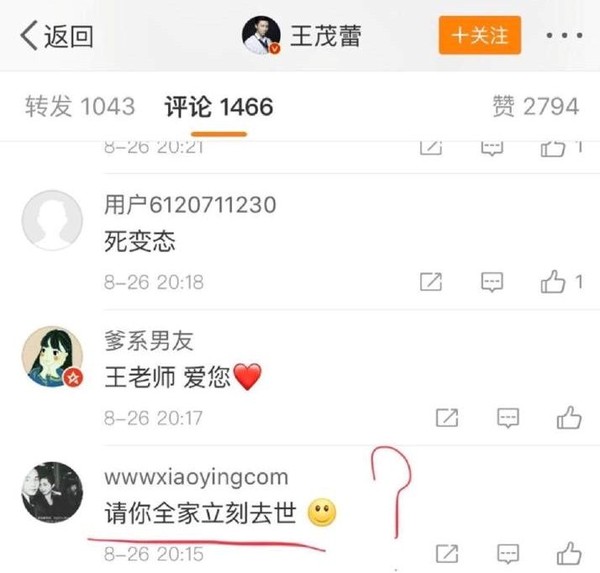Image resolution: width=600 pixels, height=573 pixels.
Task: Select the 评论 1466 tab
Action: (x=219, y=107)
